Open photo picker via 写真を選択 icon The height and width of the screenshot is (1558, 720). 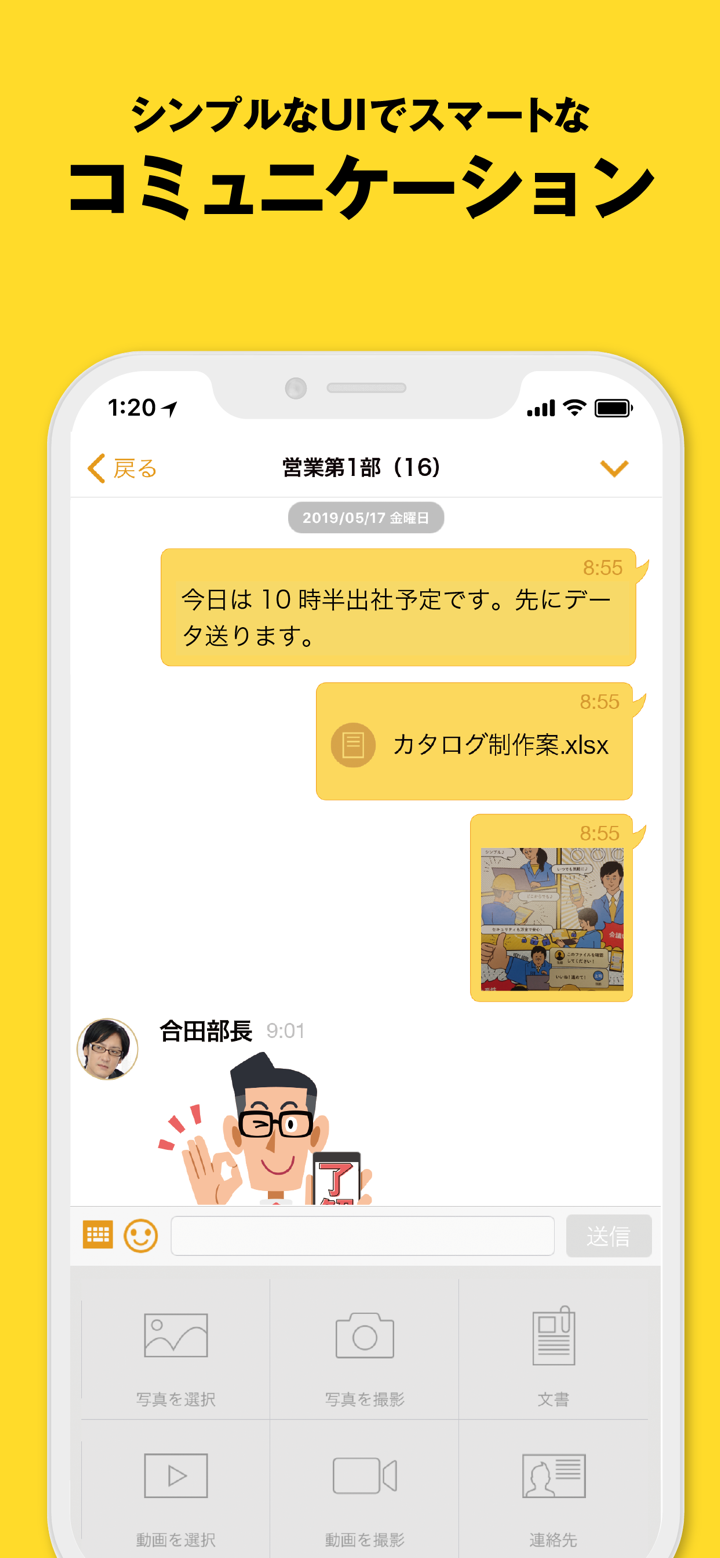(x=175, y=1335)
